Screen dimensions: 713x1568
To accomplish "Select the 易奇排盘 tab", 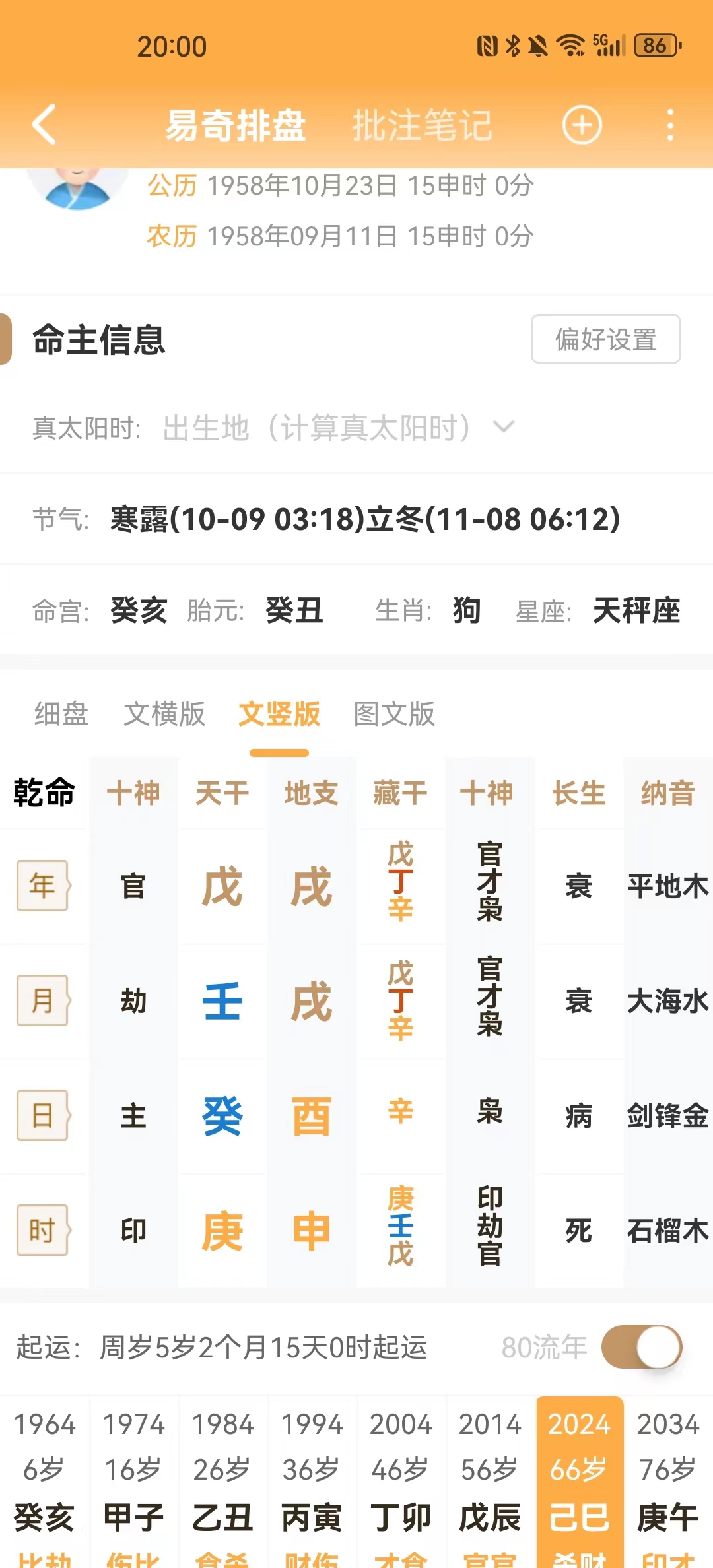I will tap(235, 125).
